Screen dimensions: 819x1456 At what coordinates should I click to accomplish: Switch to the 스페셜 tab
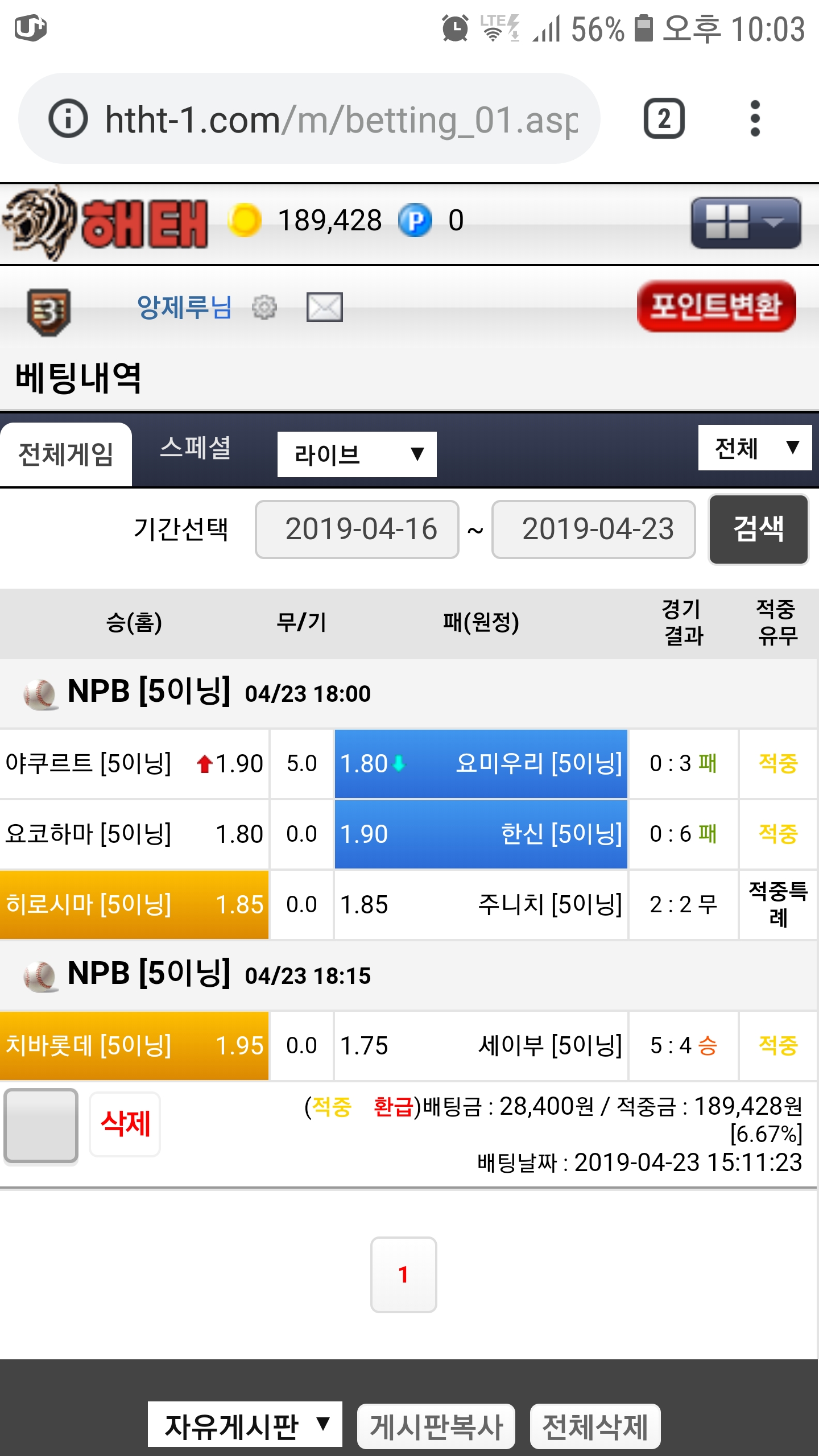coord(195,449)
